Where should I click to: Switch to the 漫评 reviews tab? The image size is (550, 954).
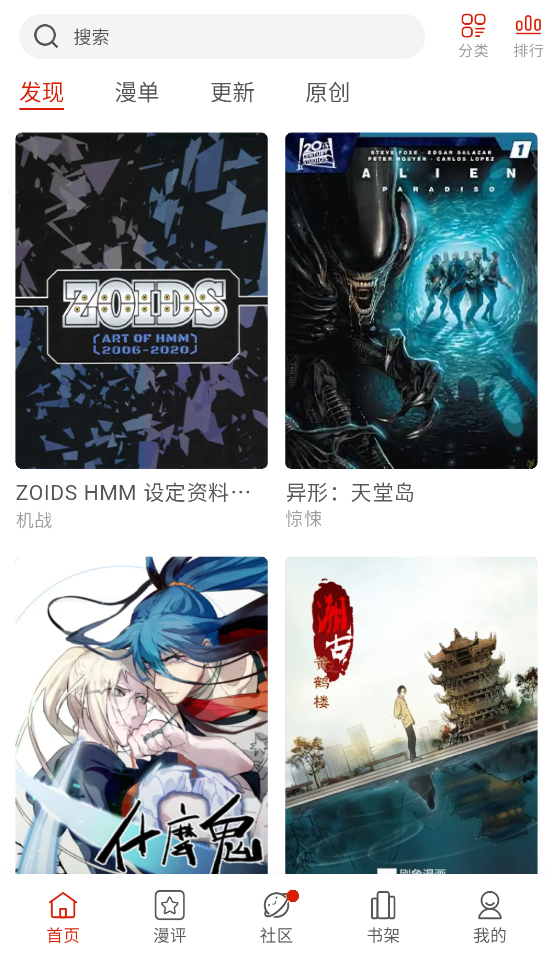click(170, 916)
